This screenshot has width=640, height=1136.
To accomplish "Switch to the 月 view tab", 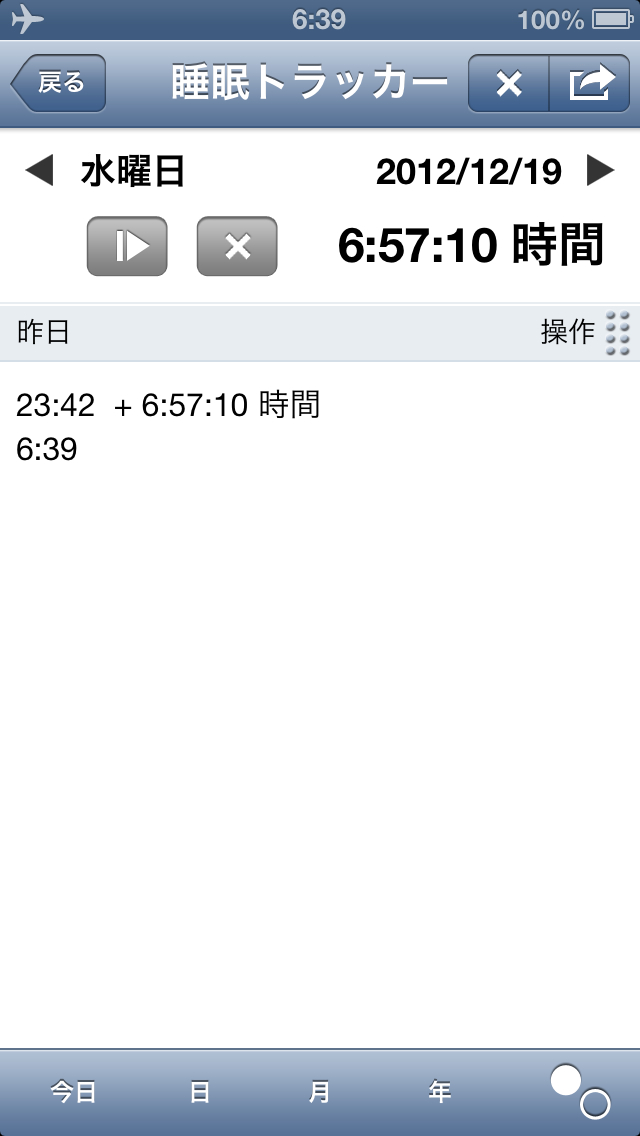I will click(319, 1092).
